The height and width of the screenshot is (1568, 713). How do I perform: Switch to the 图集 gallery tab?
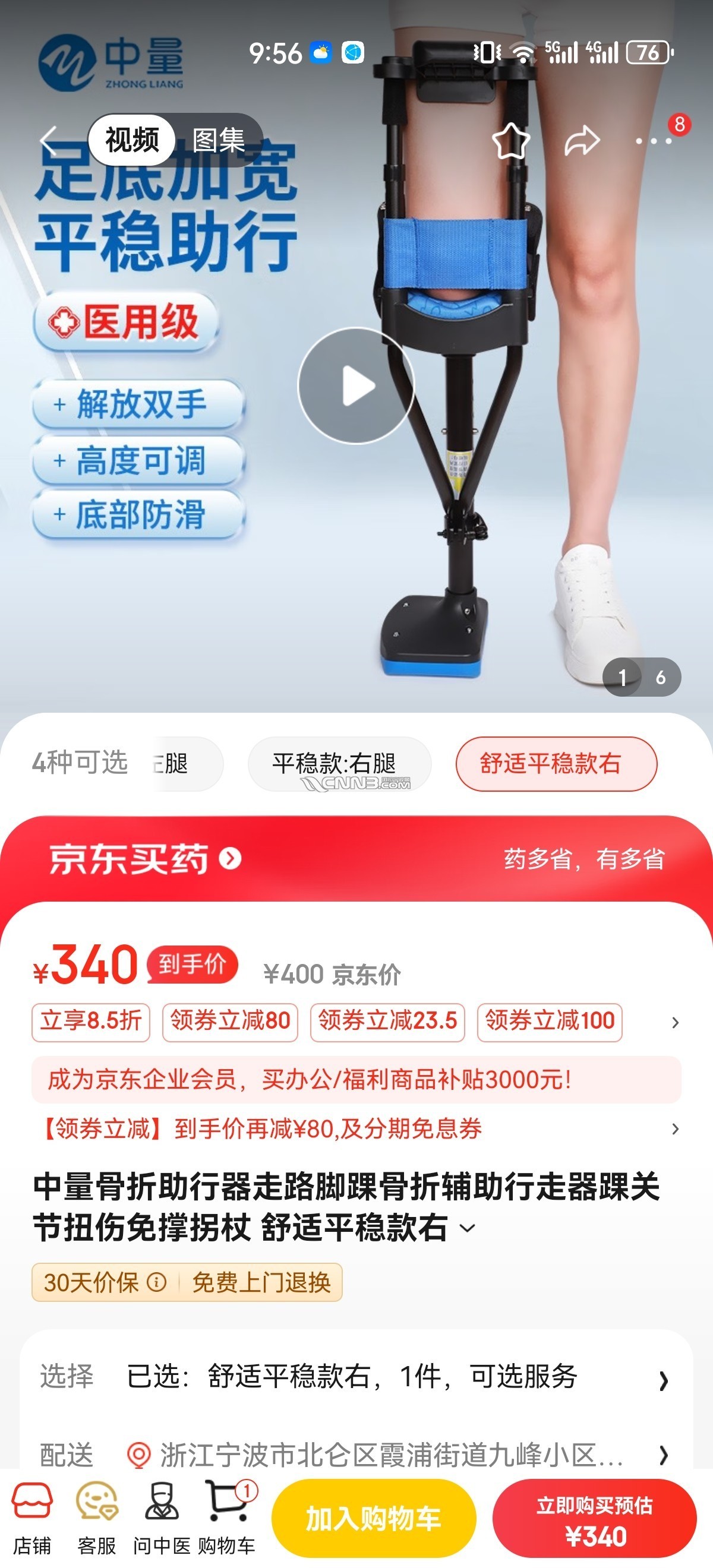click(x=218, y=141)
